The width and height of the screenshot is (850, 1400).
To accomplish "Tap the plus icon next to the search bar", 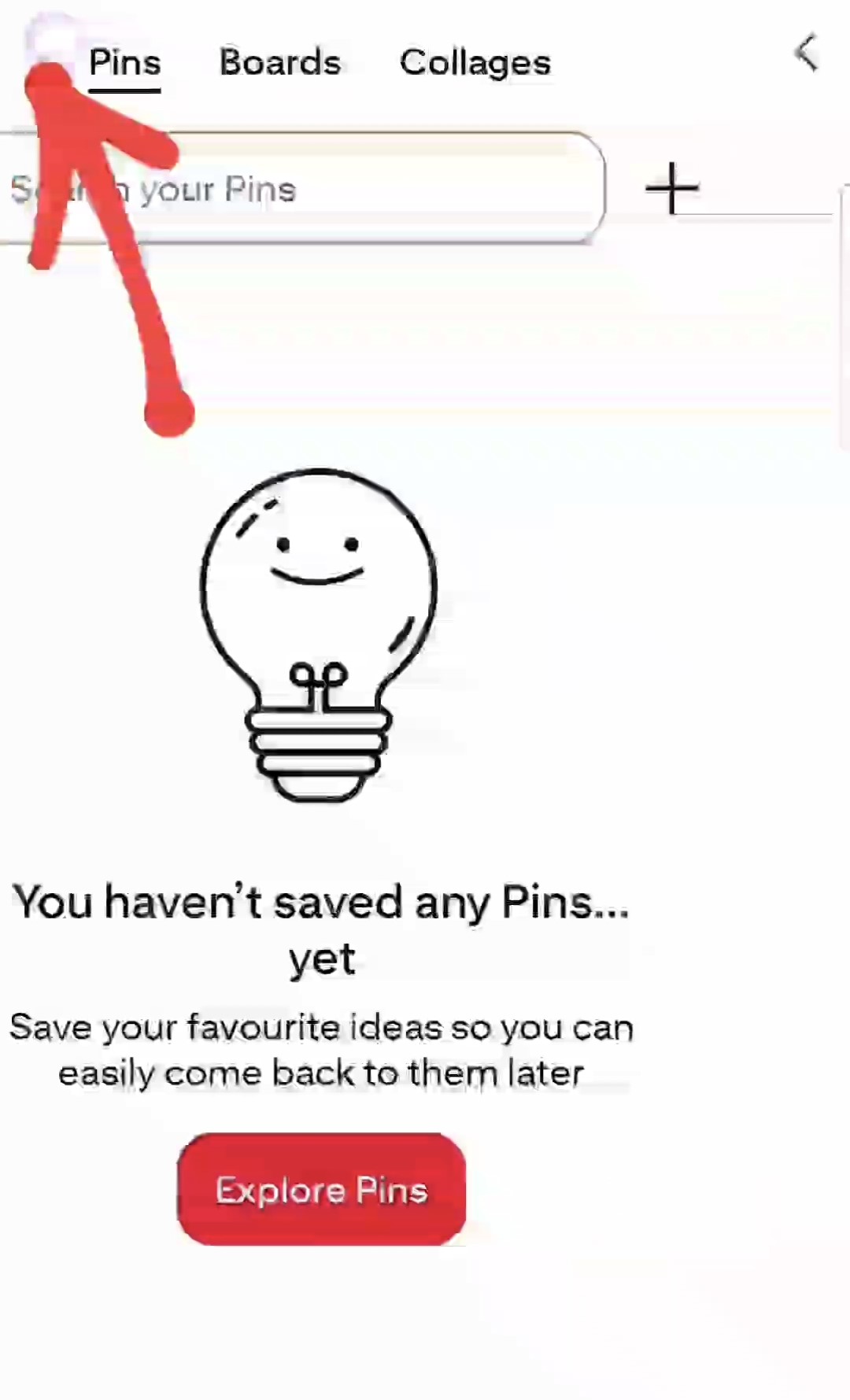I will (673, 187).
